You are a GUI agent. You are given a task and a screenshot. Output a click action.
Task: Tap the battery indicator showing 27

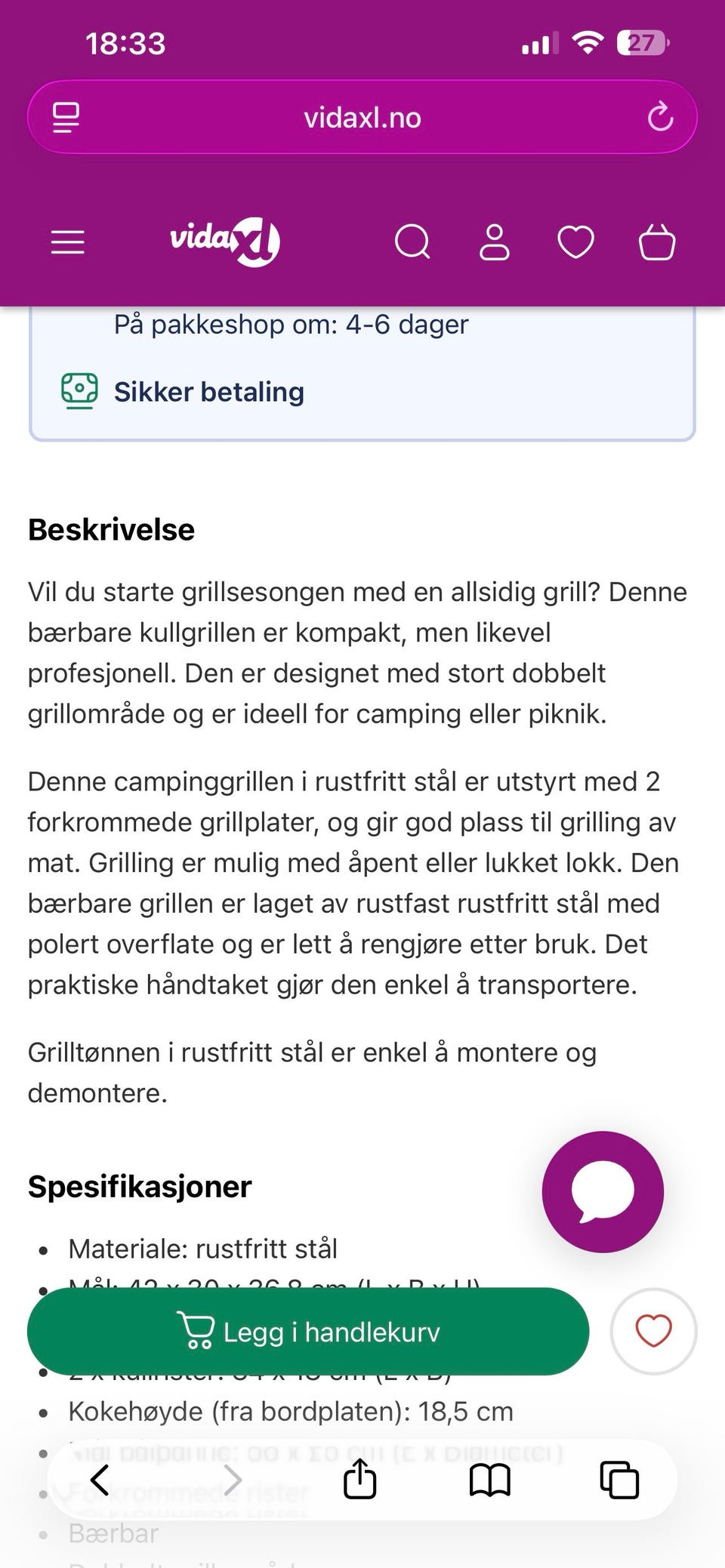coord(640,43)
